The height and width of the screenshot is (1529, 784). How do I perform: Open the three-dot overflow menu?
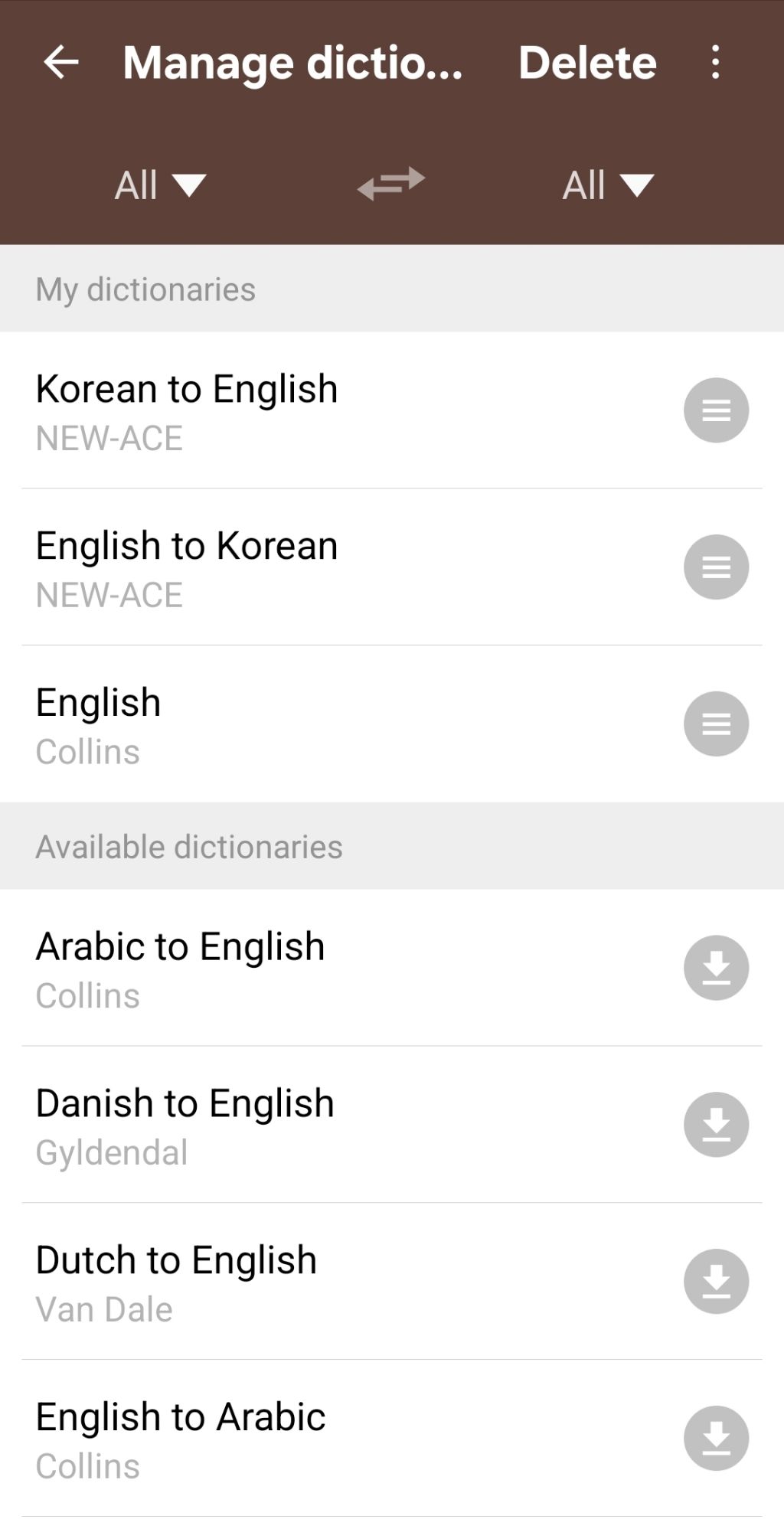pyautogui.click(x=715, y=62)
